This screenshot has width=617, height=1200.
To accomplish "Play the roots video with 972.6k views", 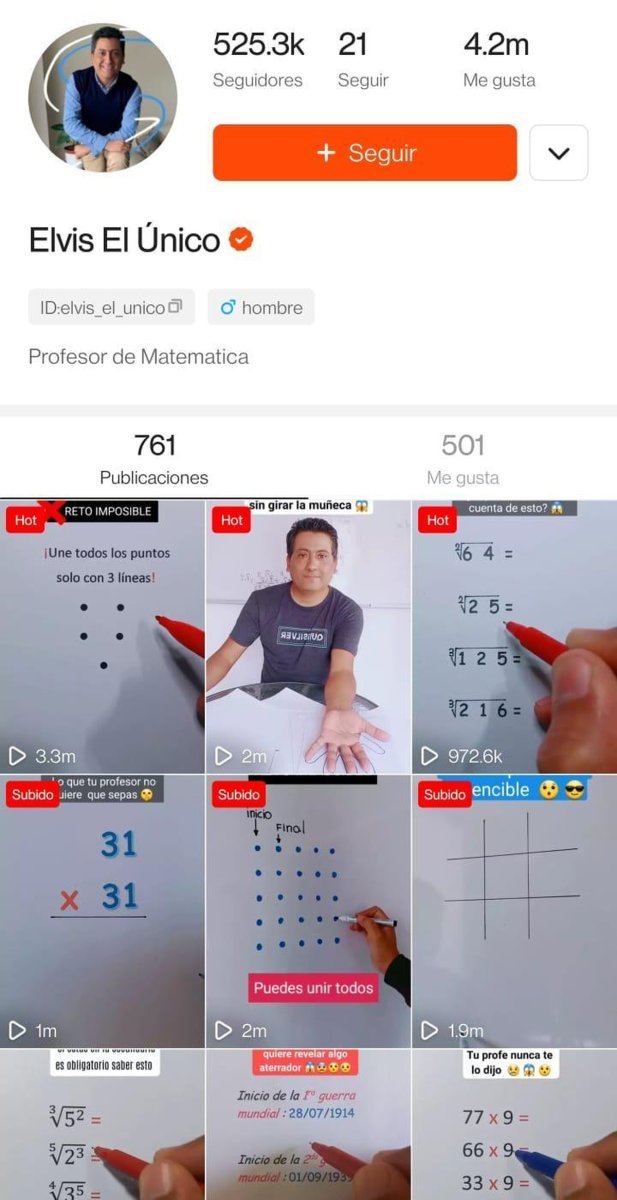I will [514, 637].
